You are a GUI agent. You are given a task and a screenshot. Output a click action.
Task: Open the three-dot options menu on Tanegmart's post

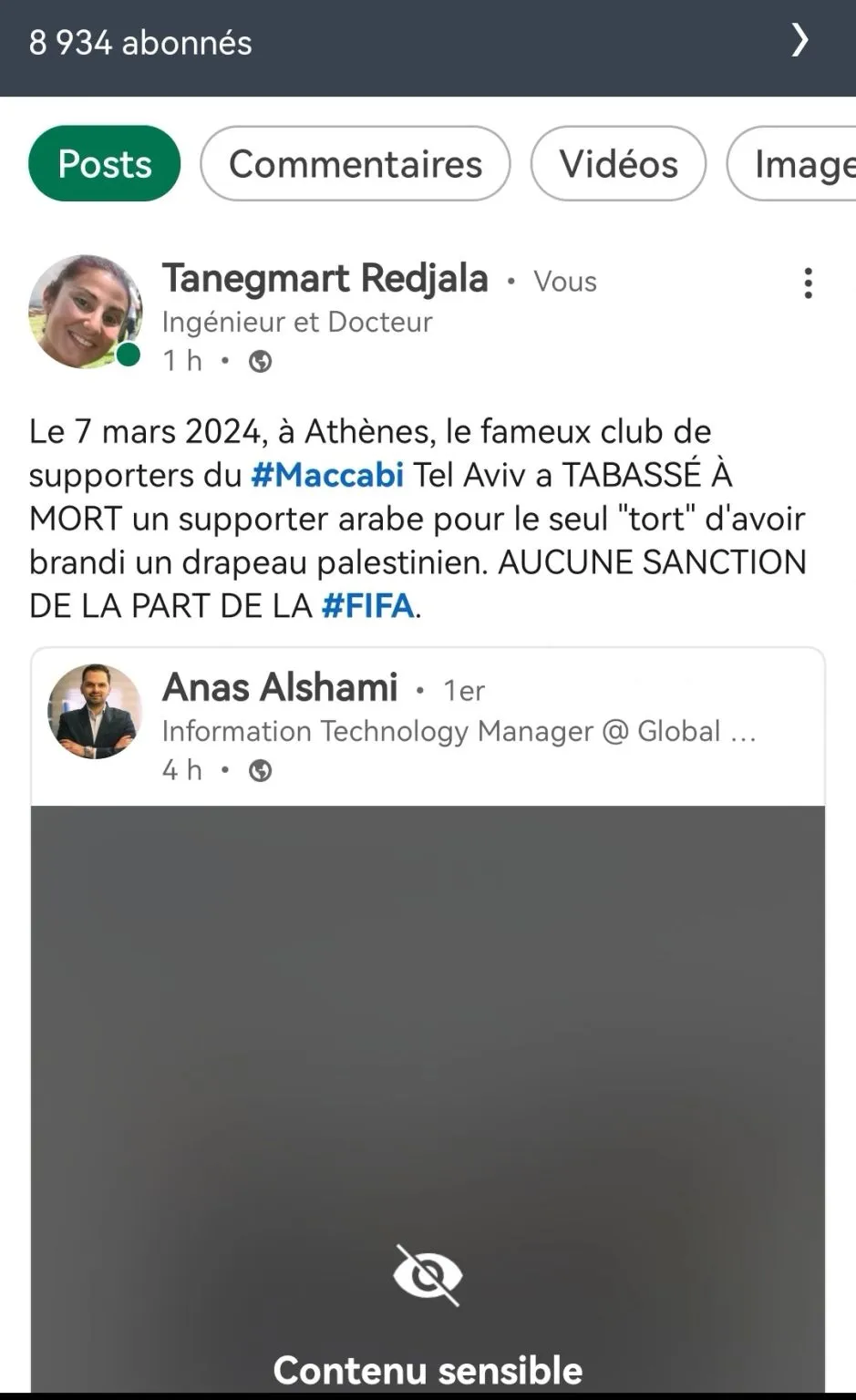[808, 283]
